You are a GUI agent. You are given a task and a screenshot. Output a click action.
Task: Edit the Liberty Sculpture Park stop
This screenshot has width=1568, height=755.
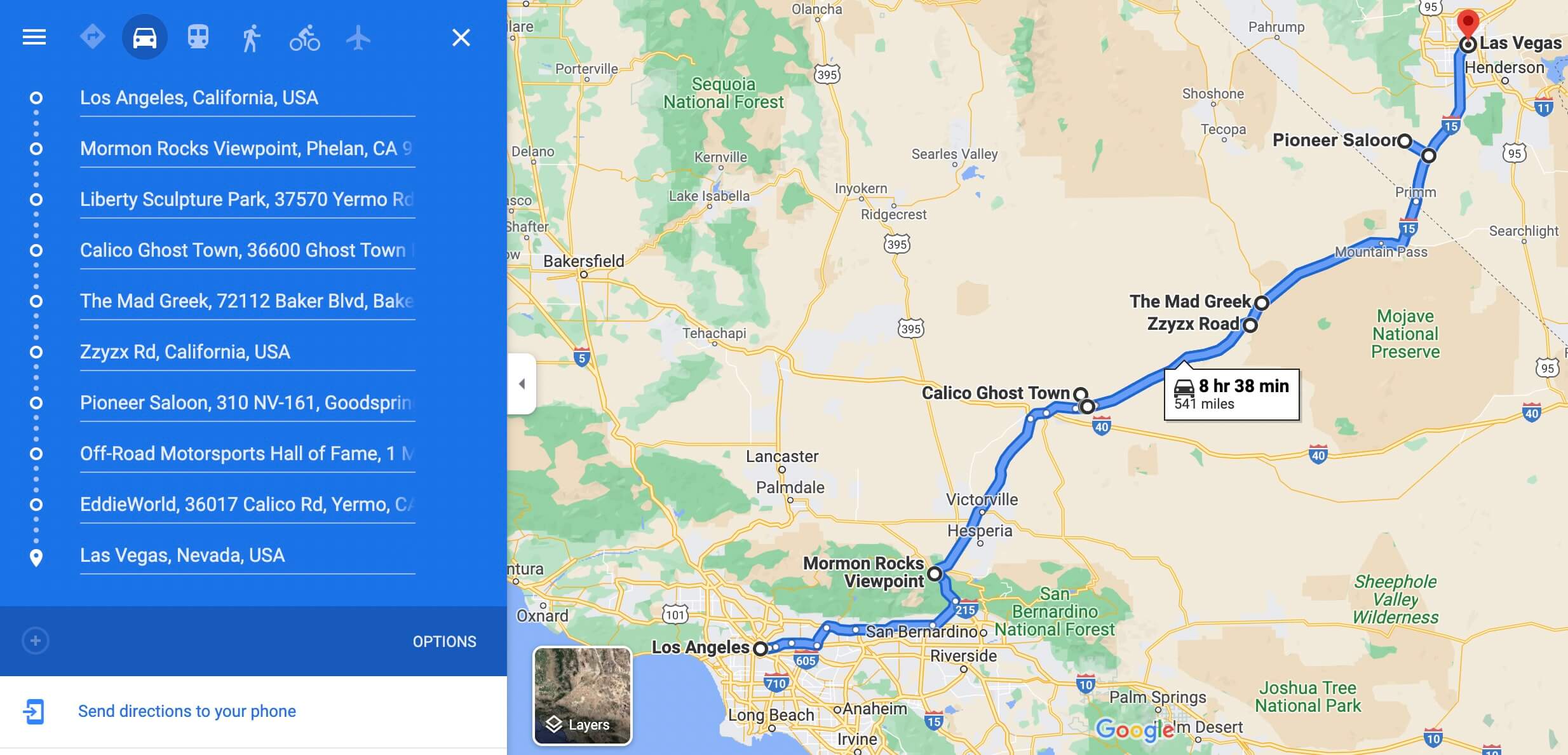tap(247, 200)
